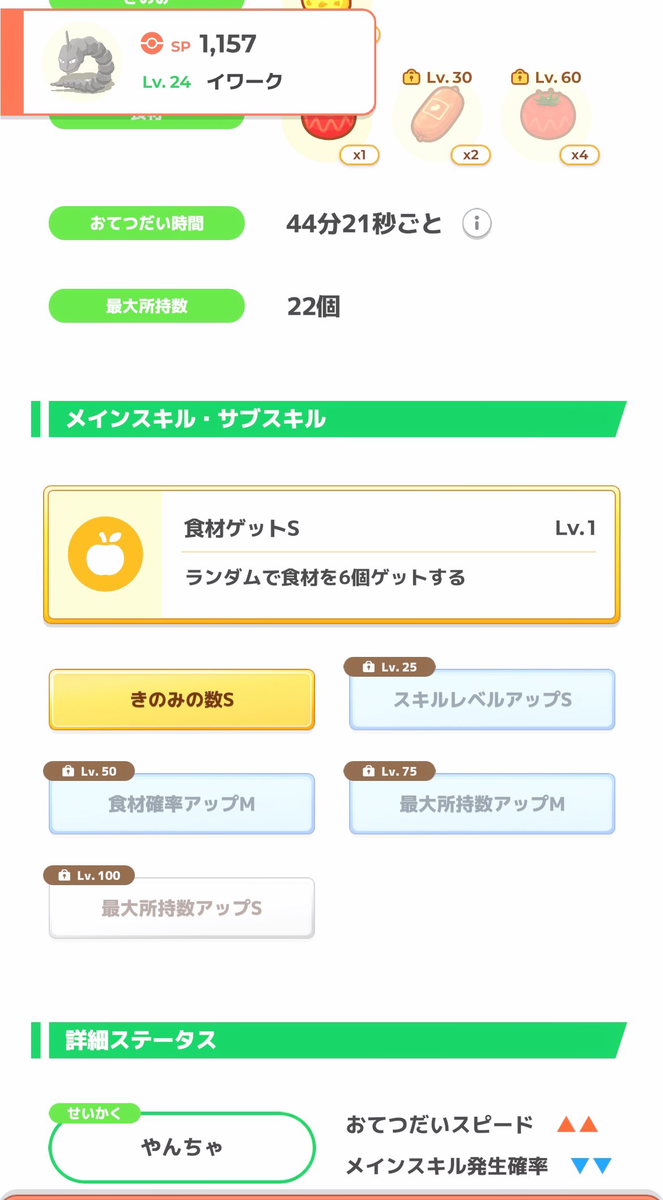This screenshot has width=663, height=1200.
Task: Tap the Lv.30 locked ingredient icon
Action: click(438, 118)
